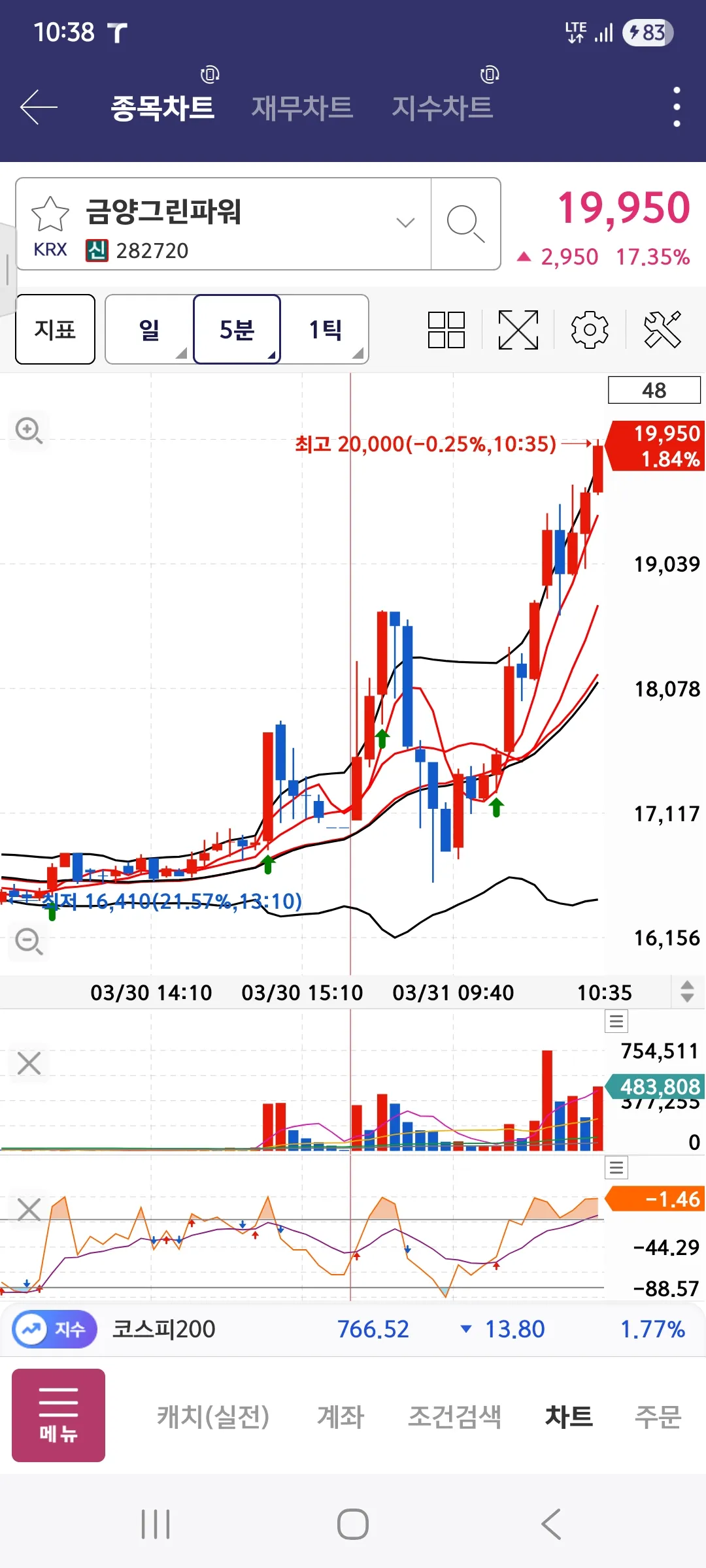This screenshot has width=706, height=1568.
Task: Switch to the 주문 order tab
Action: coord(658,1416)
